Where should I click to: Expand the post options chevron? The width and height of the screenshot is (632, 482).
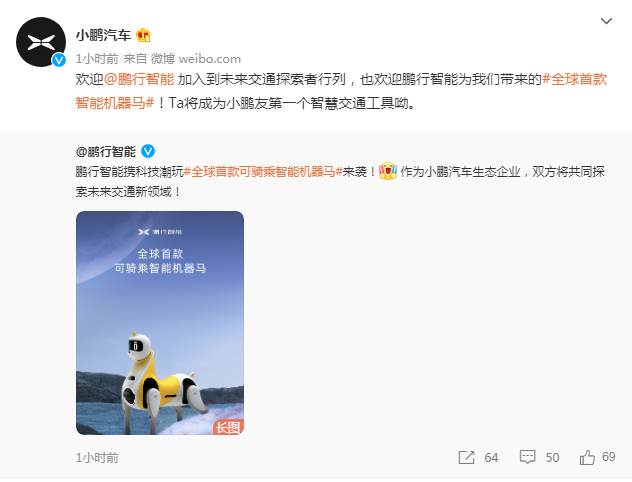pos(606,21)
